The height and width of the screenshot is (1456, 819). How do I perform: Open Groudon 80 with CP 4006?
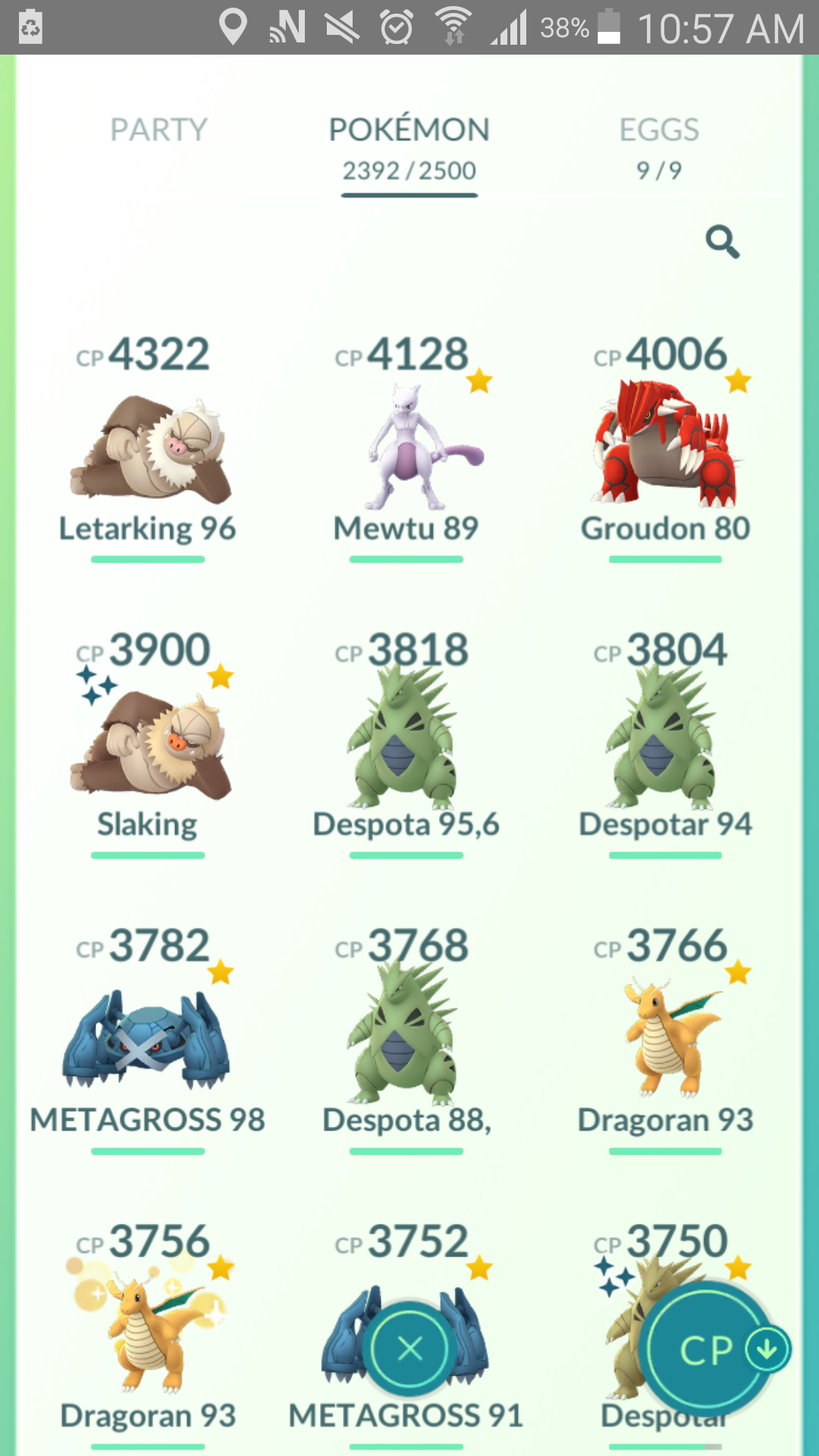coord(665,447)
